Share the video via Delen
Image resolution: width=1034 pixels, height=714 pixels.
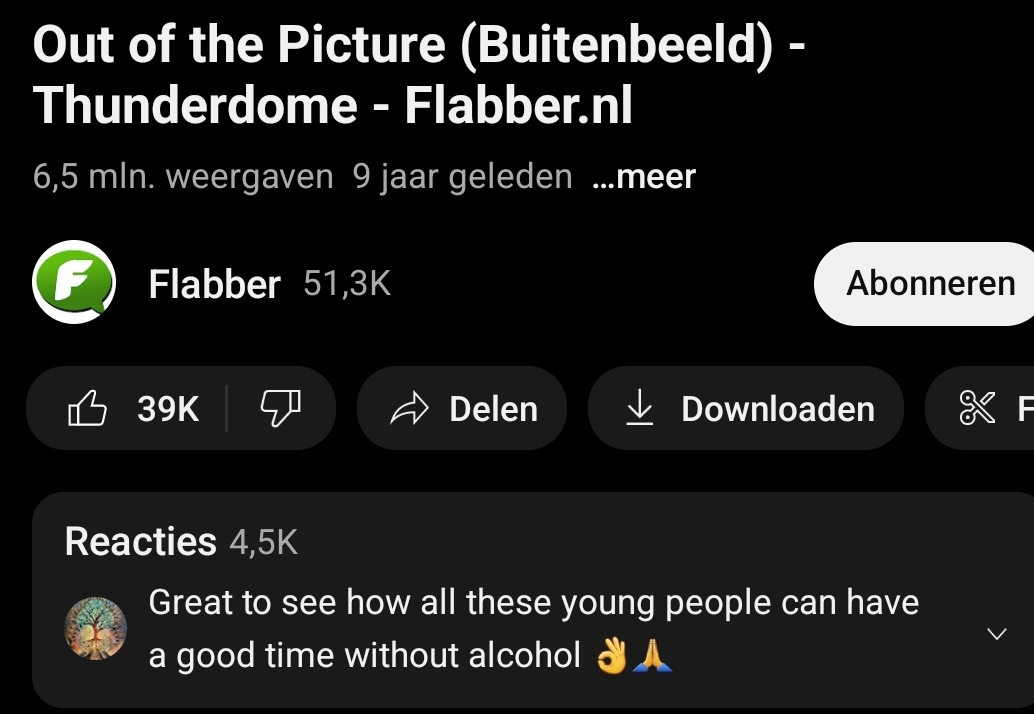click(462, 408)
